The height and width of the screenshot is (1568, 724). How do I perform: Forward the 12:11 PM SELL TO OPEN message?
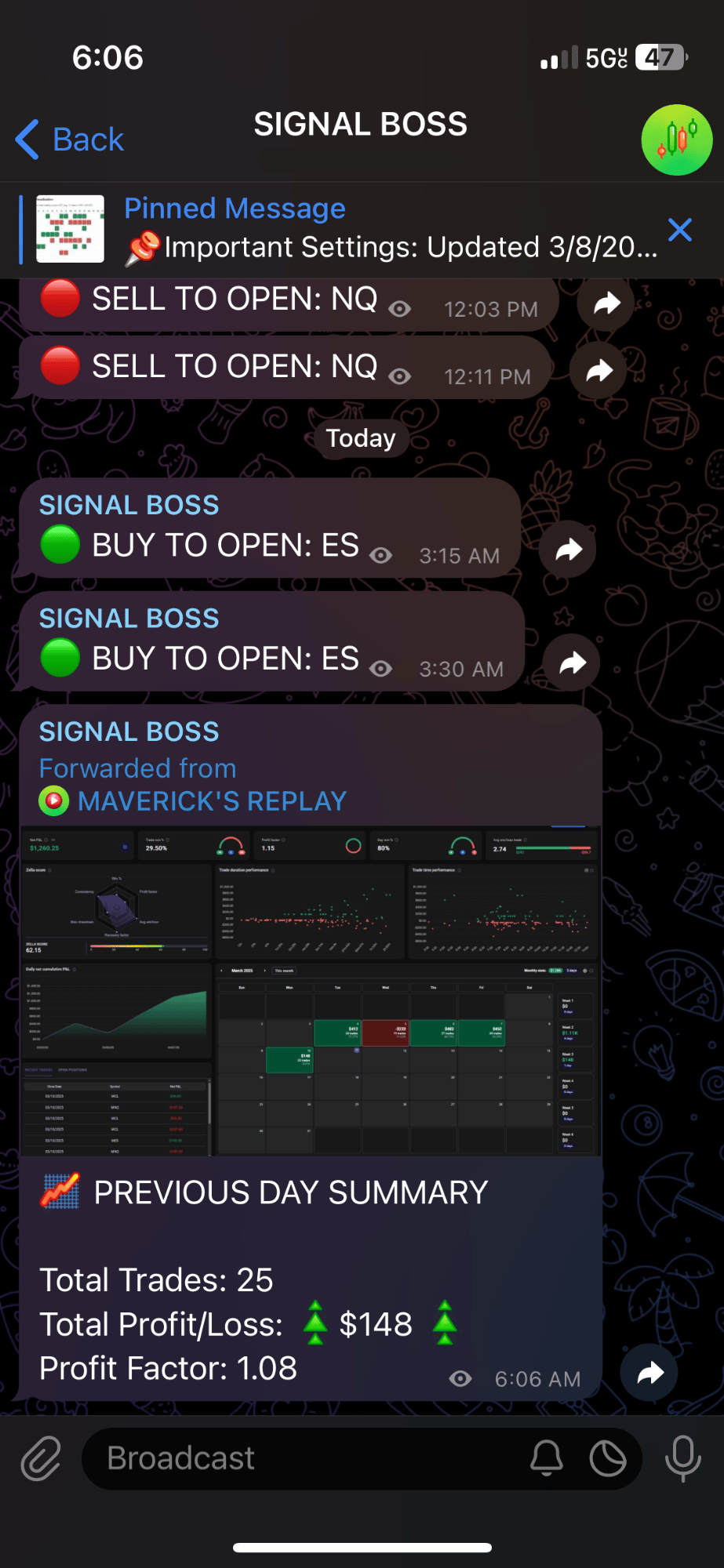[598, 370]
